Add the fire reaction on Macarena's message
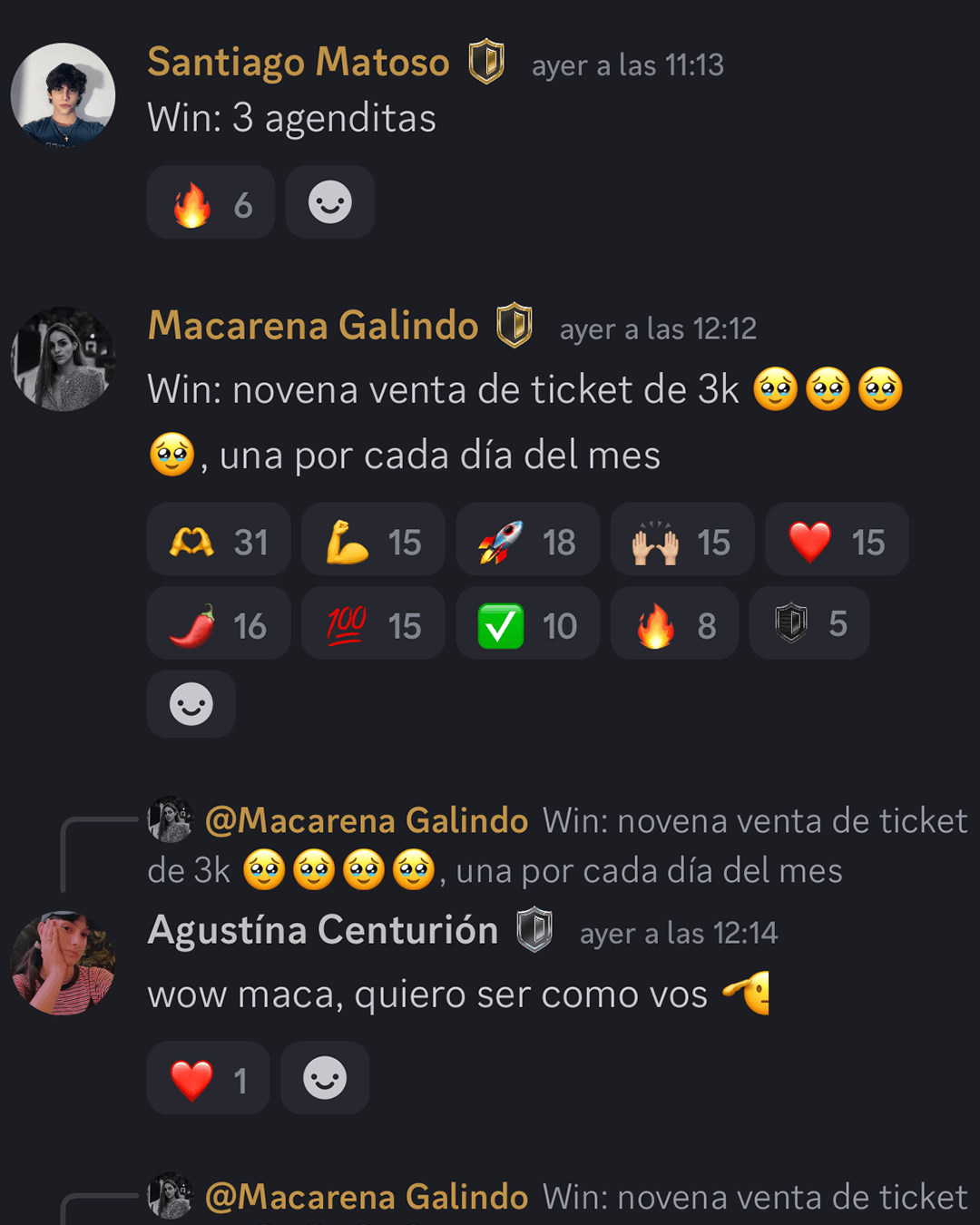 pos(674,623)
